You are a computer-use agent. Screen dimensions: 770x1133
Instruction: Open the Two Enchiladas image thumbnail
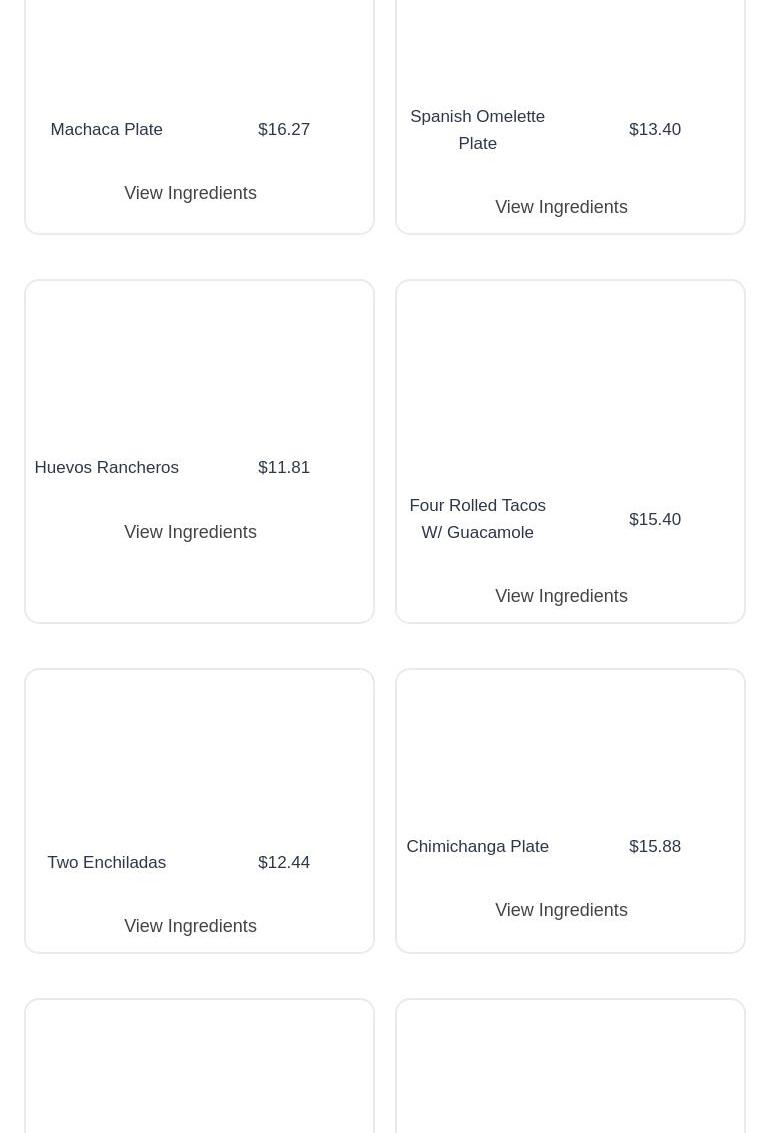pyautogui.click(x=199, y=750)
